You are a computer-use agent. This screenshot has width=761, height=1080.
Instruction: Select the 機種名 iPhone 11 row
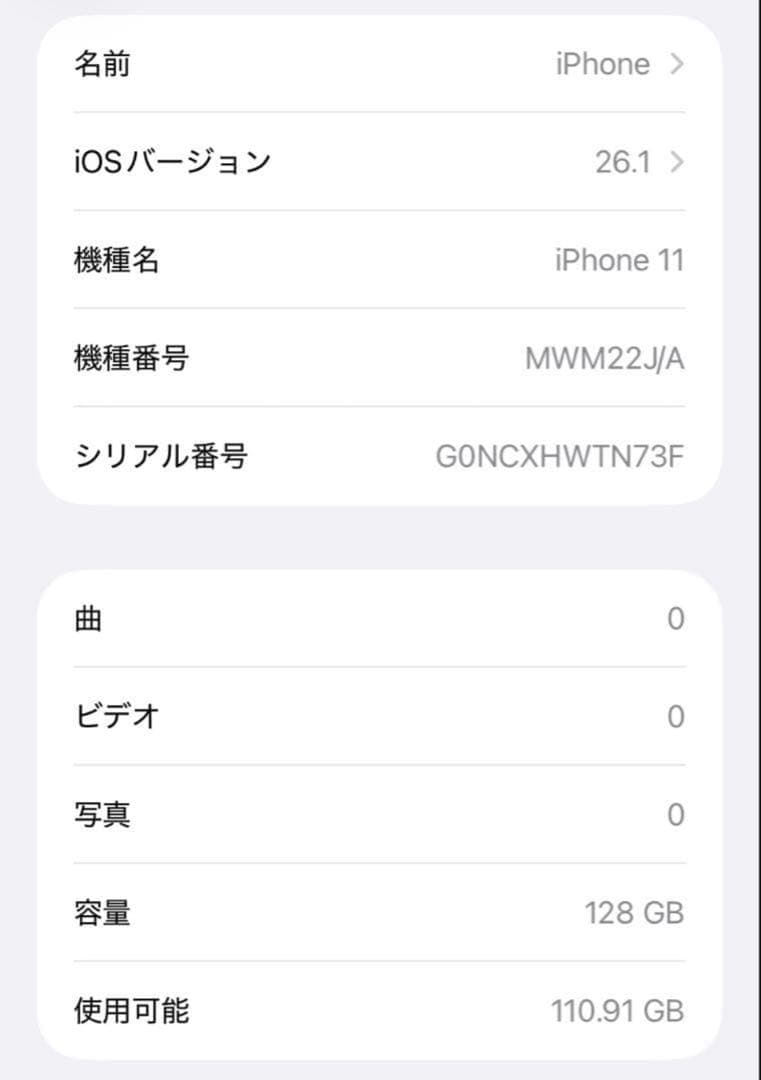pyautogui.click(x=380, y=260)
